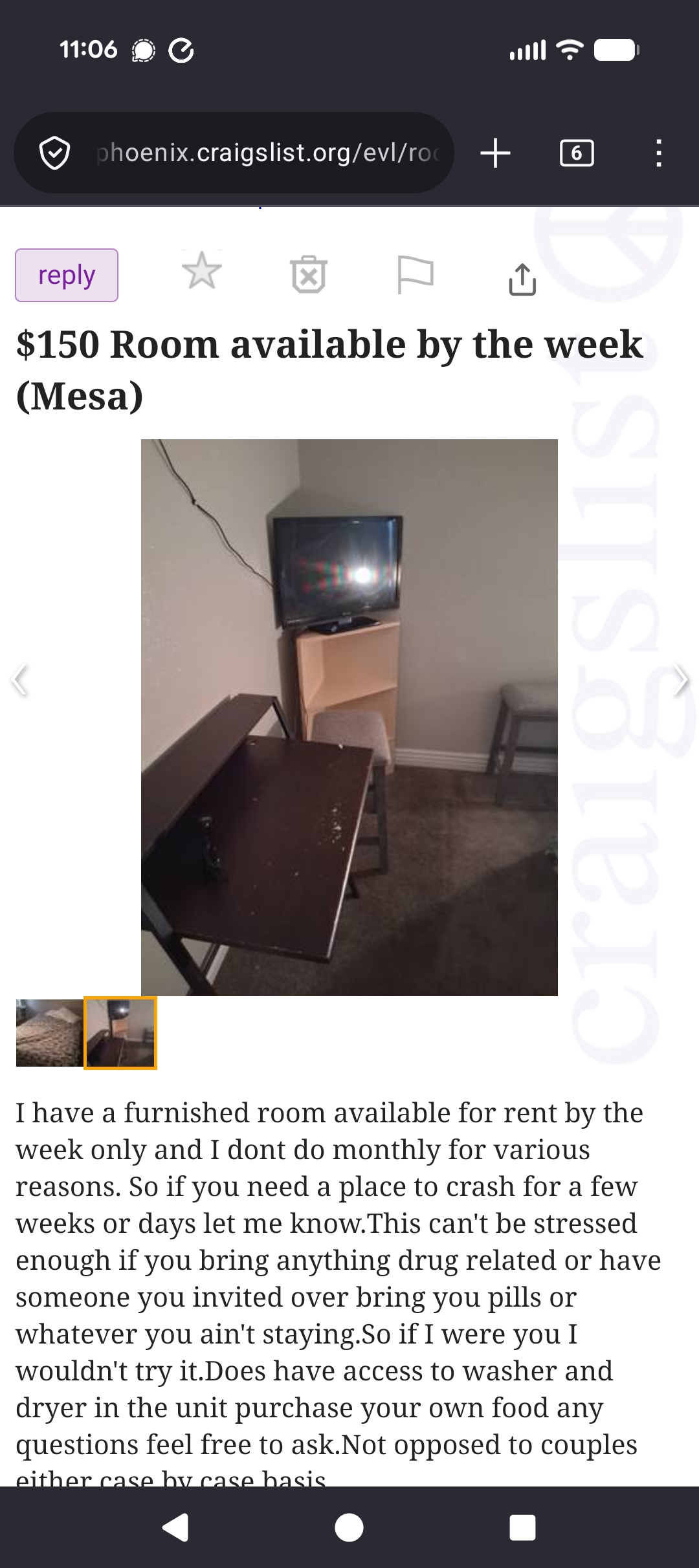Viewport: 699px width, 1568px height.
Task: Reply to this room listing
Action: pos(67,276)
